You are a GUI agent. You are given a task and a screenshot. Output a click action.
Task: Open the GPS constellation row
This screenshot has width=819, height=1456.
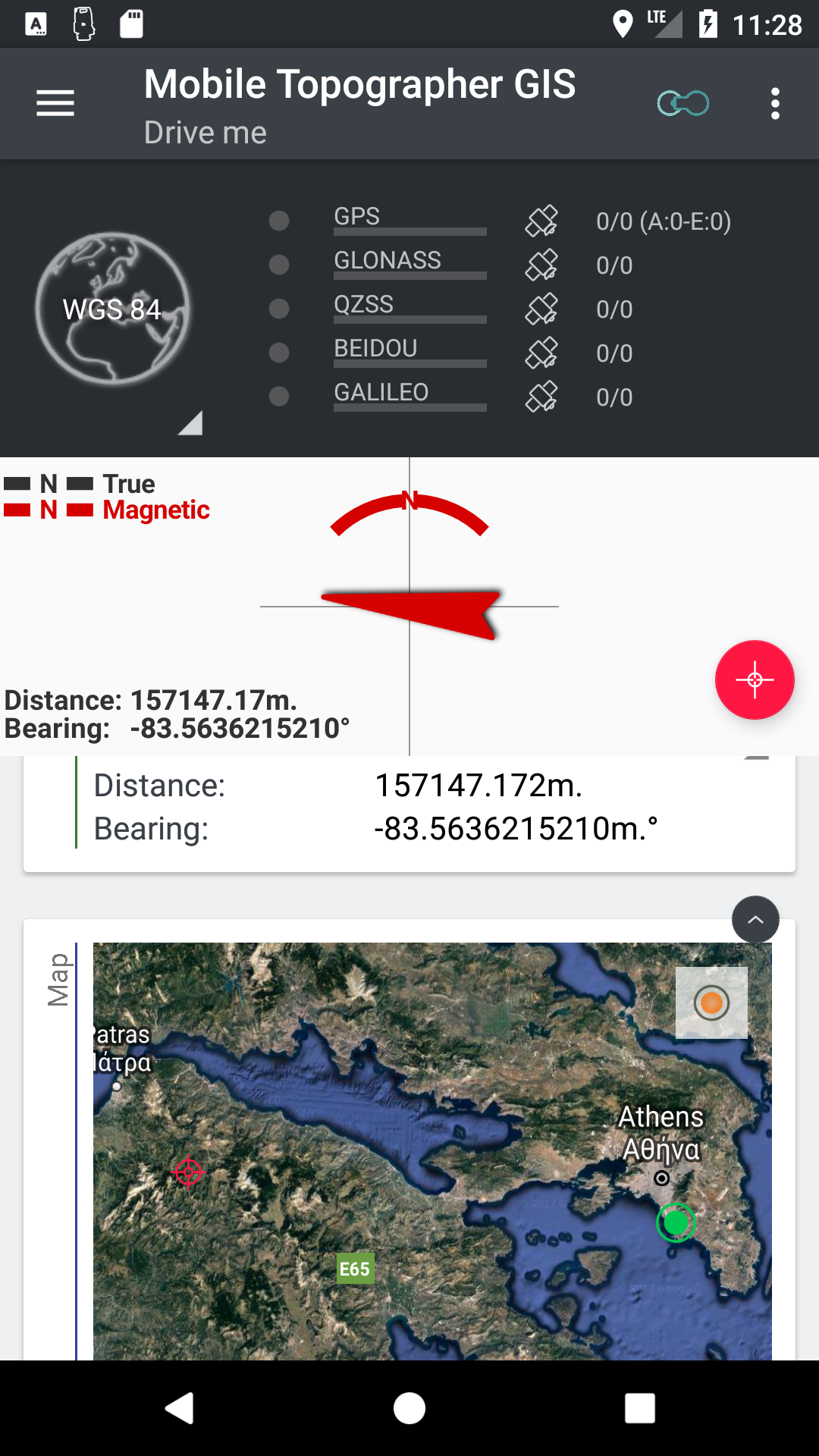409,220
